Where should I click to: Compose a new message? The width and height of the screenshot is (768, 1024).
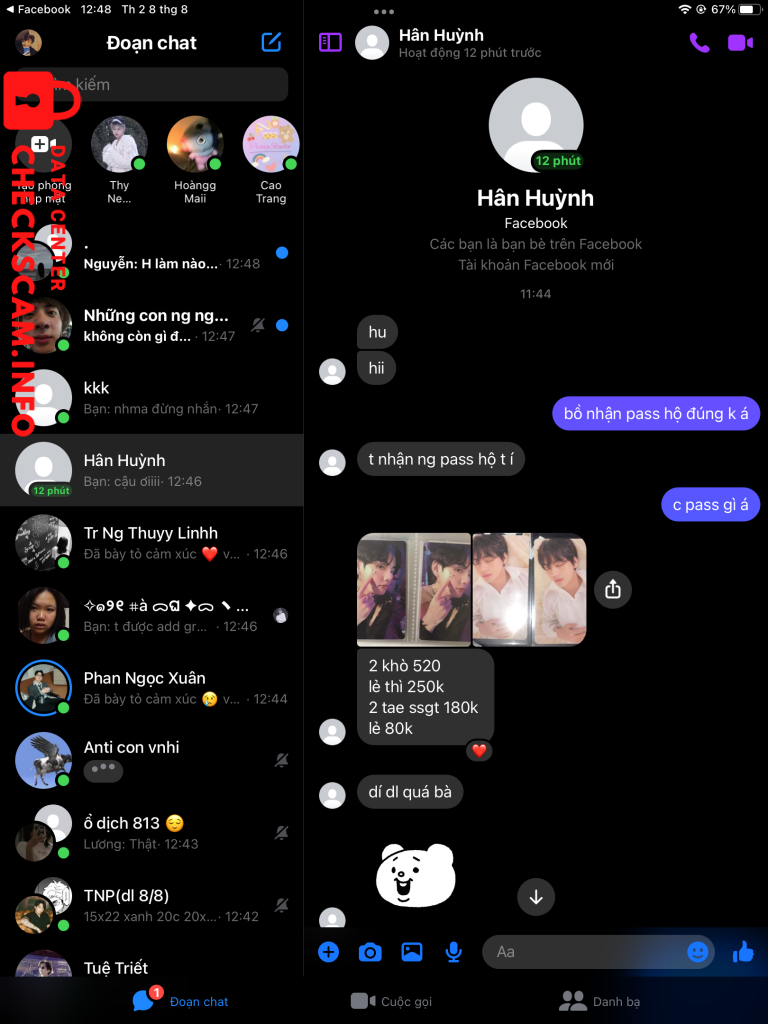click(x=271, y=42)
